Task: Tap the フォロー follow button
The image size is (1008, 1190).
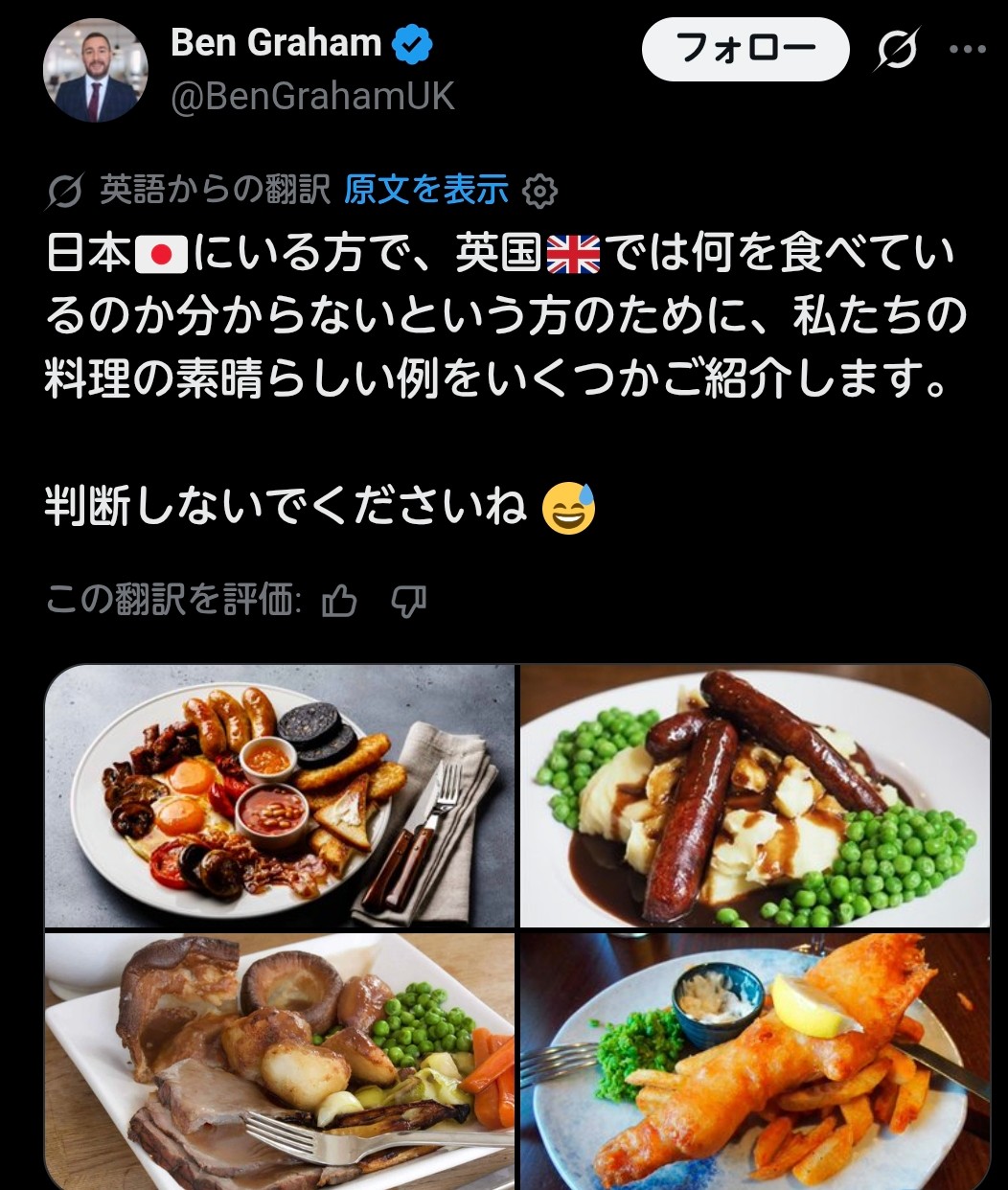Action: pos(745,49)
